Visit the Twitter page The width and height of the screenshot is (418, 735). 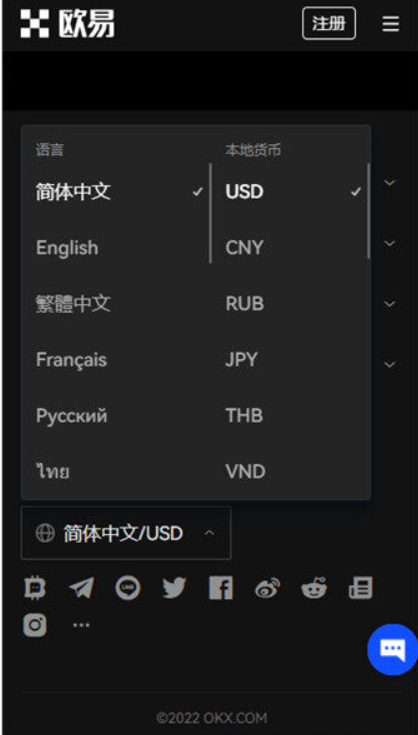click(x=174, y=588)
